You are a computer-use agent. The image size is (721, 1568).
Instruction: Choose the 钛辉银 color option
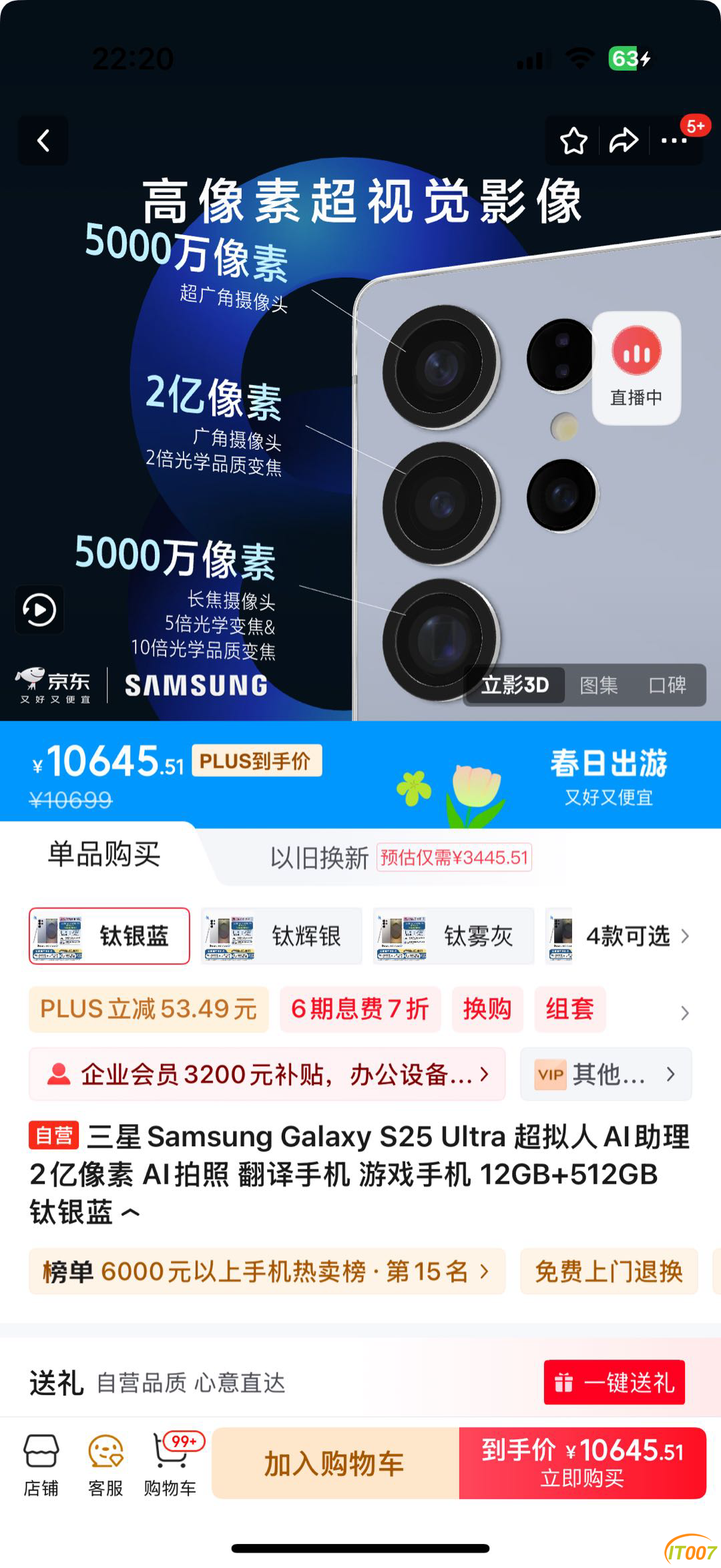282,936
